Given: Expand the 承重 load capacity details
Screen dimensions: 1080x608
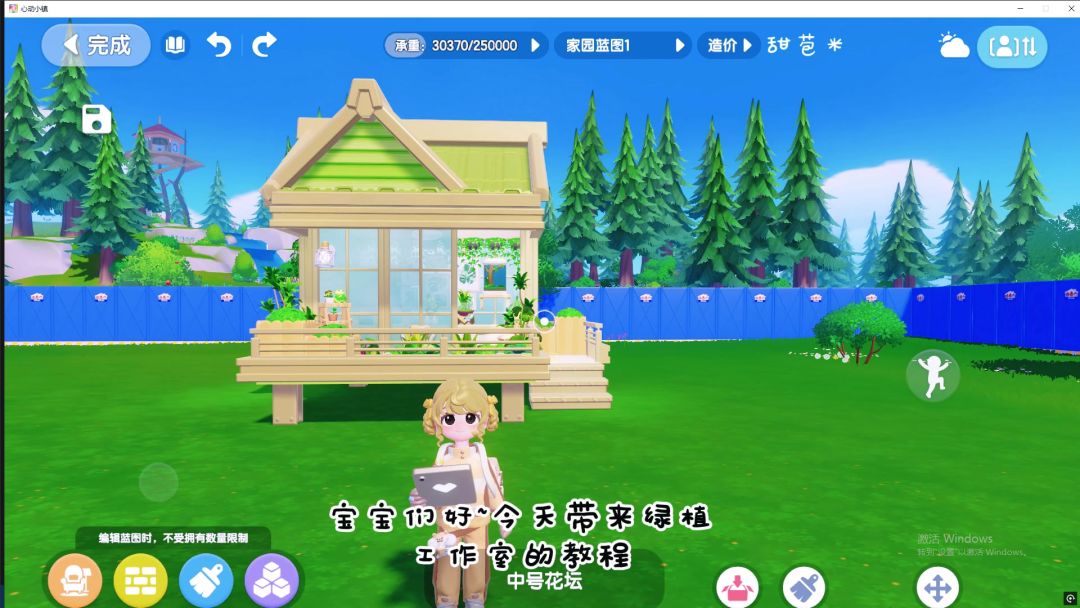Looking at the screenshot, I should pos(535,45).
